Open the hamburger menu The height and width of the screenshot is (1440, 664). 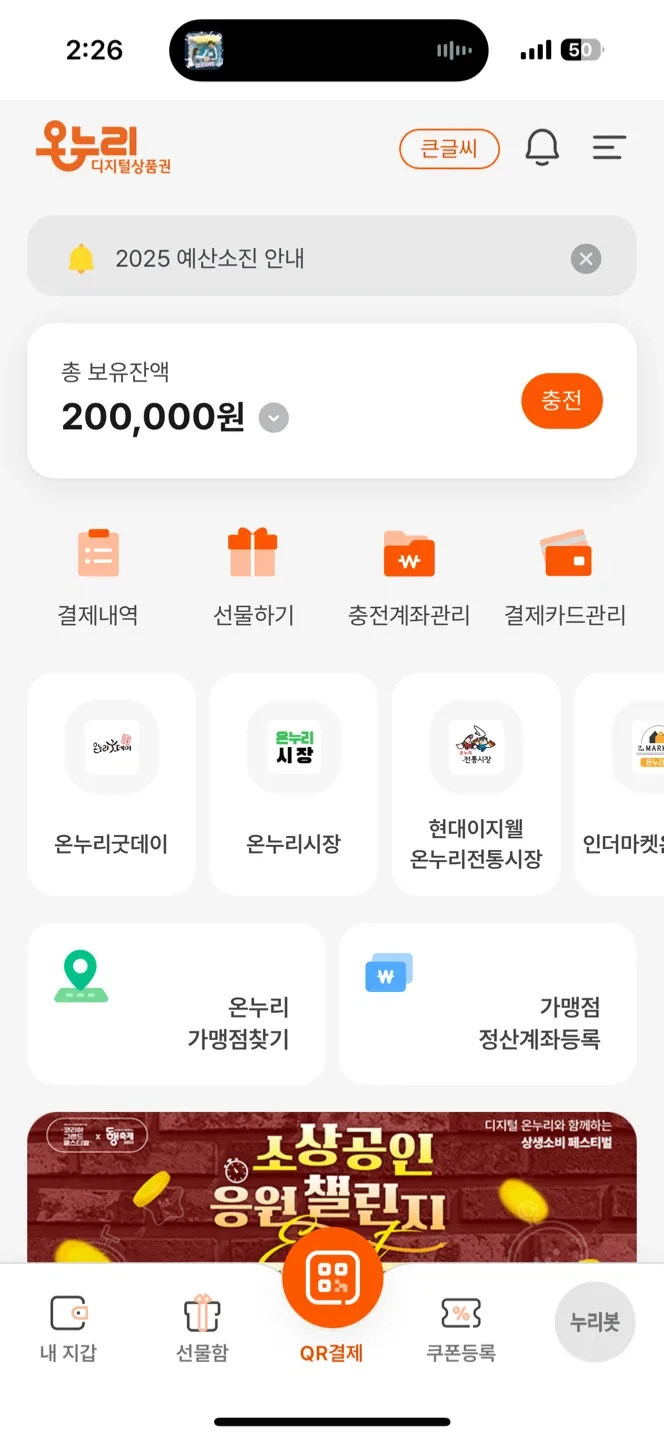tap(609, 148)
